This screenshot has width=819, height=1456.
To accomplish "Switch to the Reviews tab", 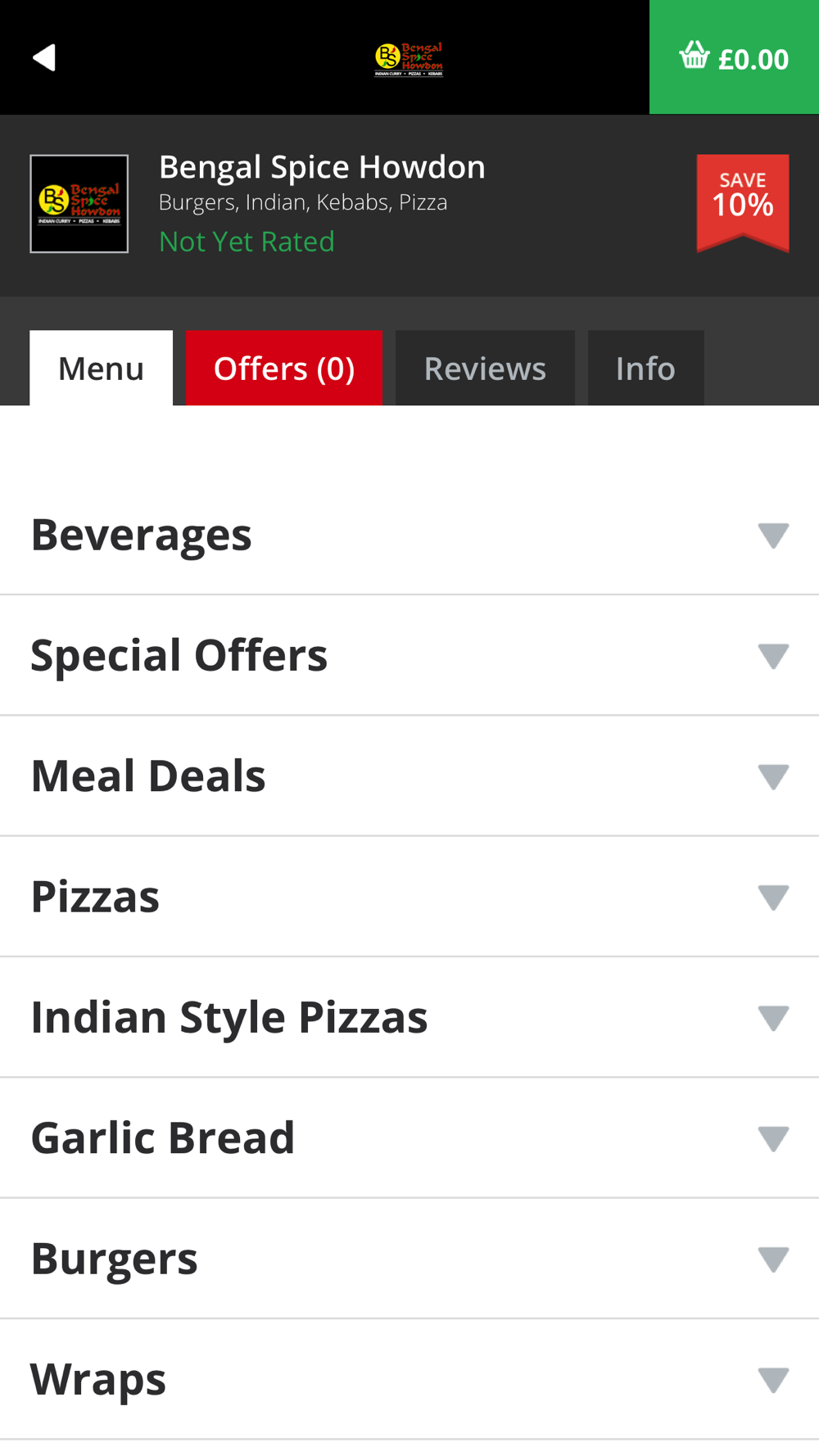I will 485,369.
